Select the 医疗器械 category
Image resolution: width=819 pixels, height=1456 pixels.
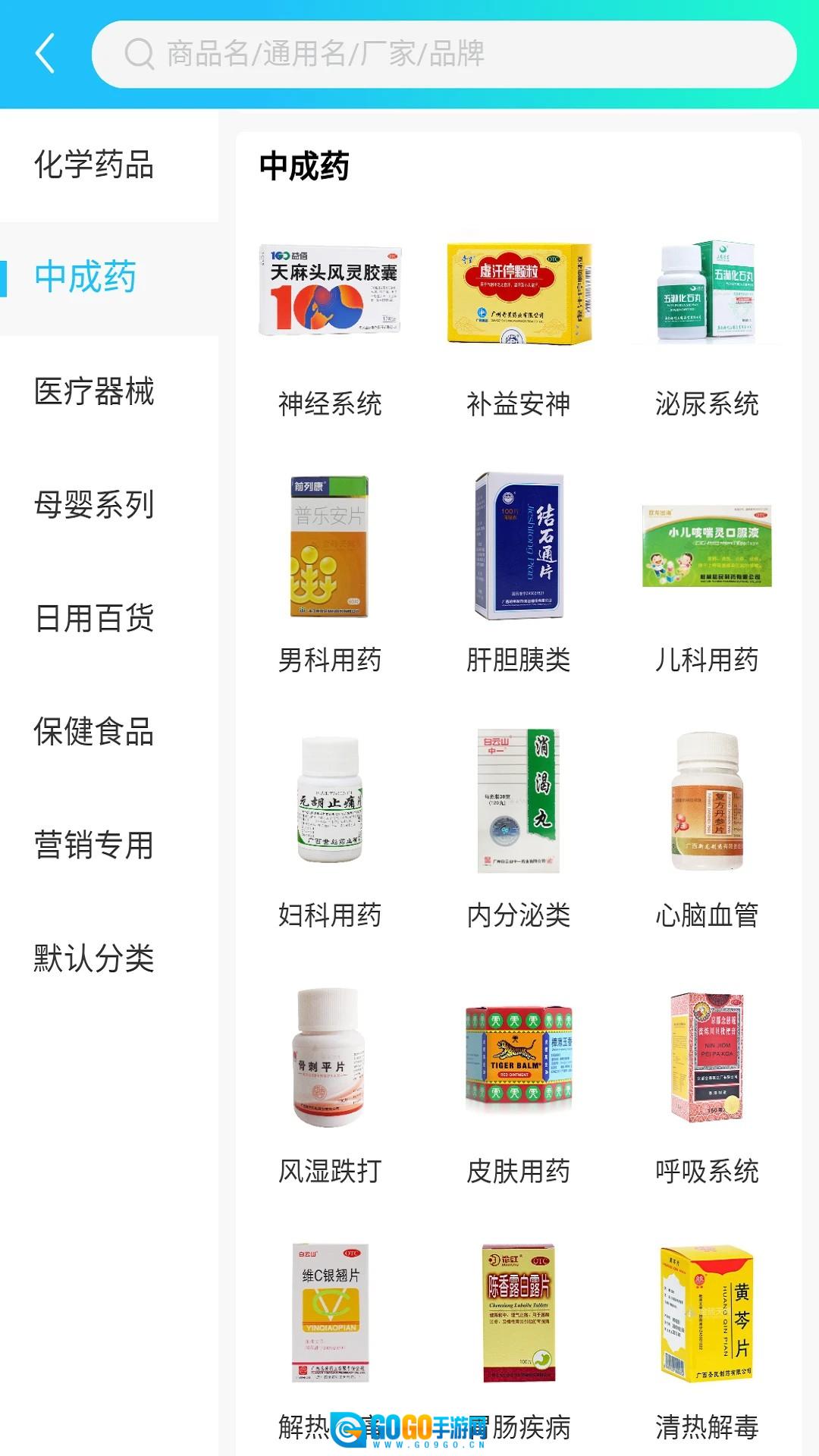(94, 392)
